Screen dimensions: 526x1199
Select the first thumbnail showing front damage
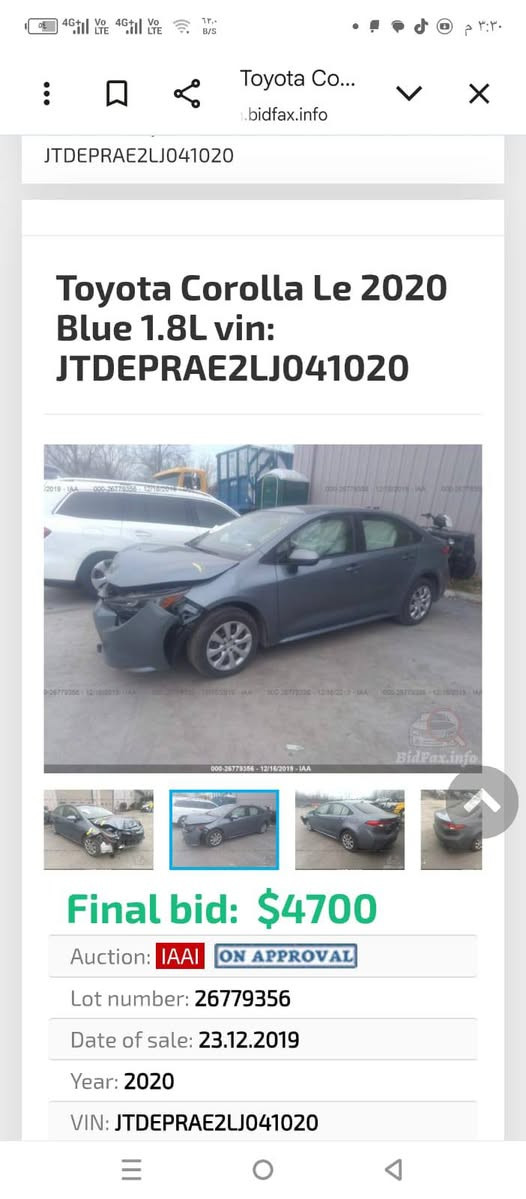pos(98,830)
